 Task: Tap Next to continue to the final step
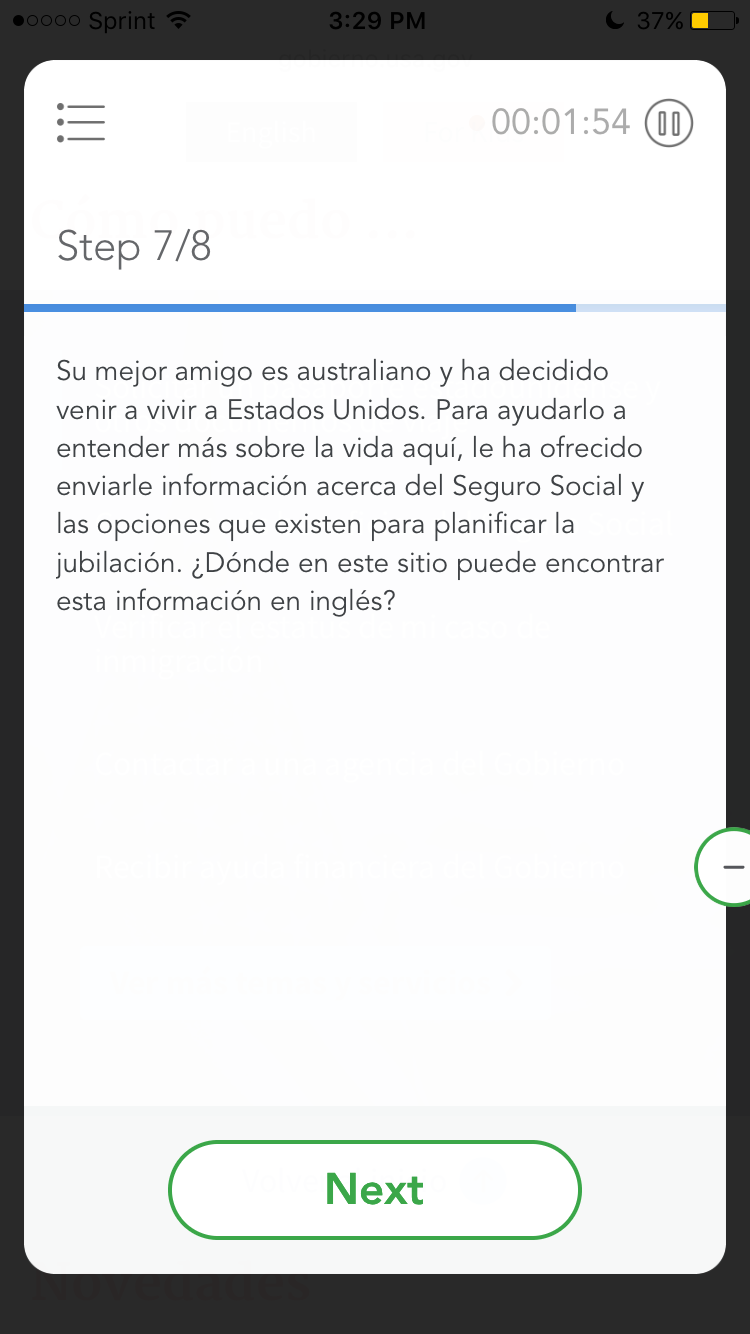pos(375,1190)
